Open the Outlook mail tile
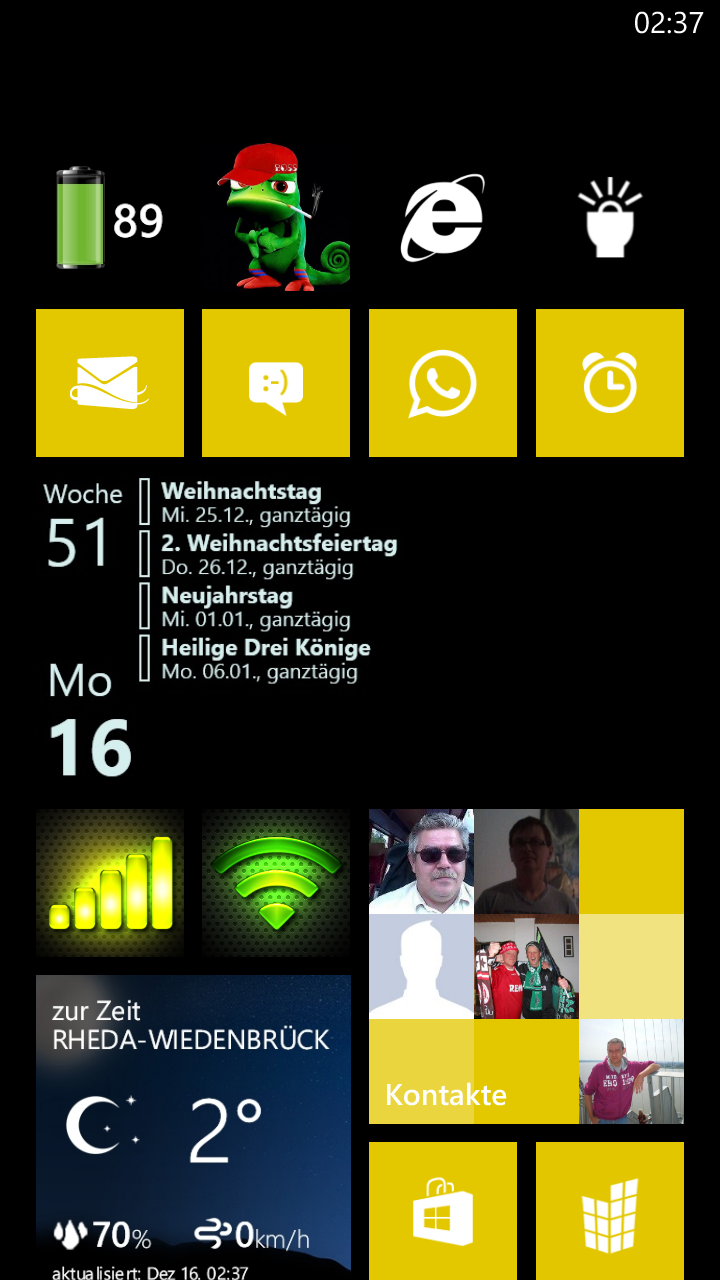The image size is (720, 1280). [x=110, y=383]
